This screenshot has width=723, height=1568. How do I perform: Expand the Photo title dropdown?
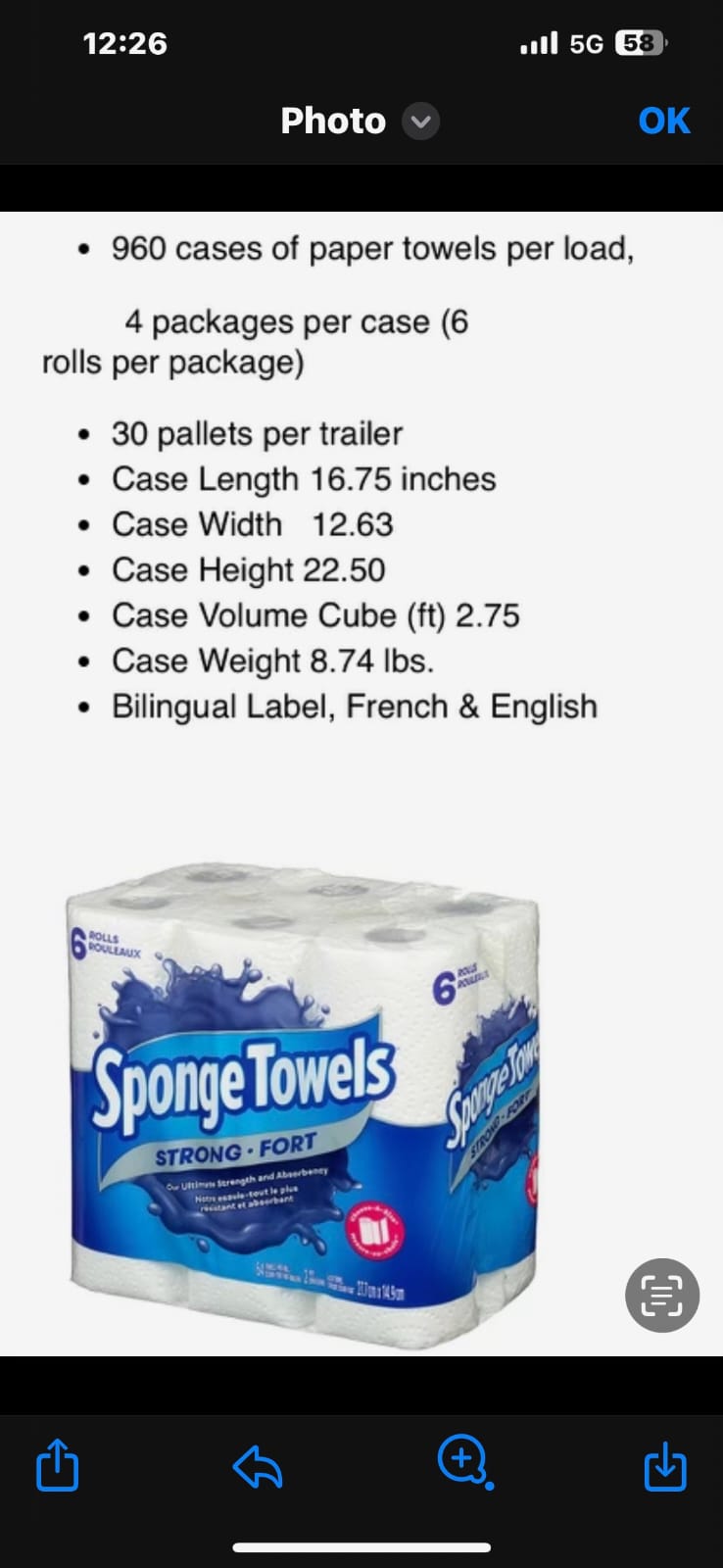(x=421, y=122)
